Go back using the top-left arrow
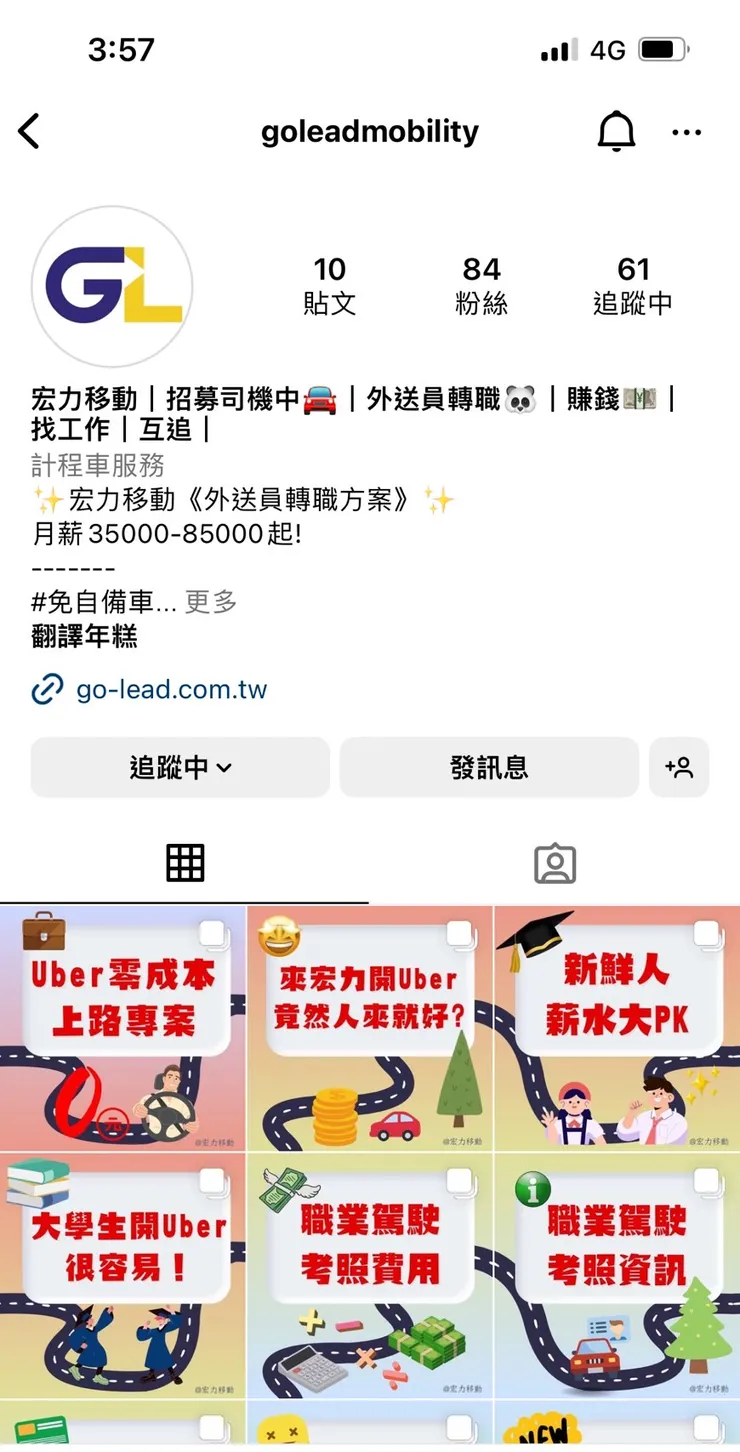Screen dimensions: 740x1452 (30, 132)
